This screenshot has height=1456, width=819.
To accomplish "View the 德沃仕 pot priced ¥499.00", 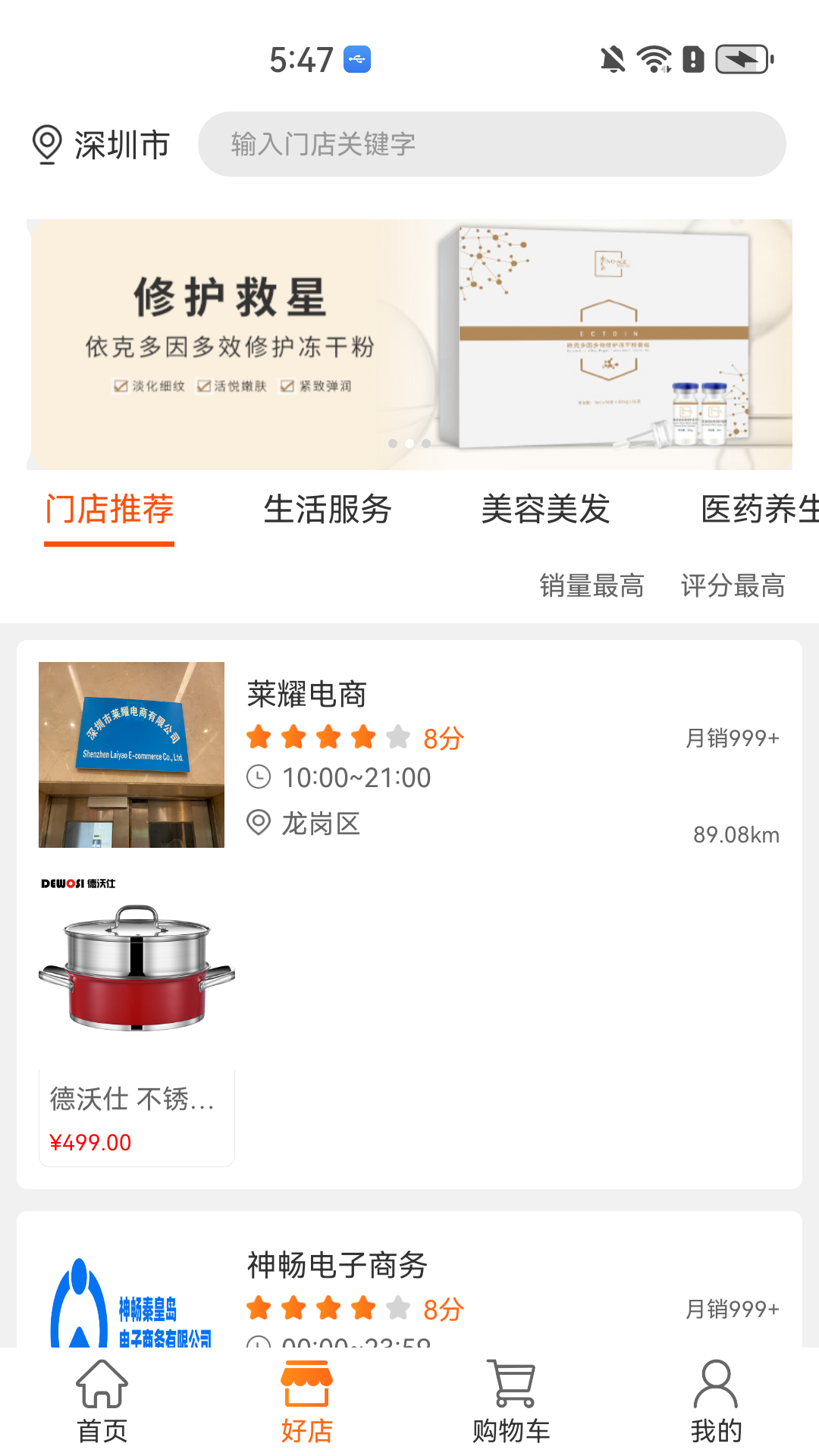I will pyautogui.click(x=136, y=1016).
